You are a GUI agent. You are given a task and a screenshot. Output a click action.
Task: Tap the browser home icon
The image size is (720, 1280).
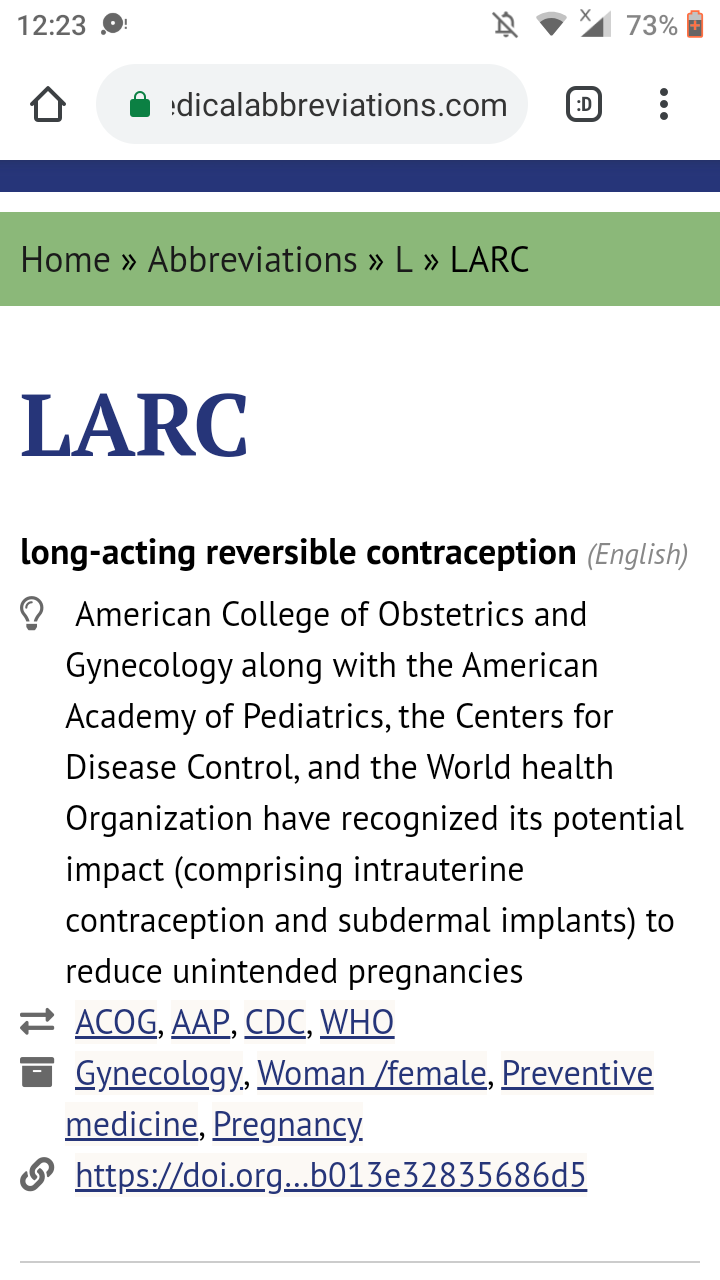pyautogui.click(x=48, y=105)
